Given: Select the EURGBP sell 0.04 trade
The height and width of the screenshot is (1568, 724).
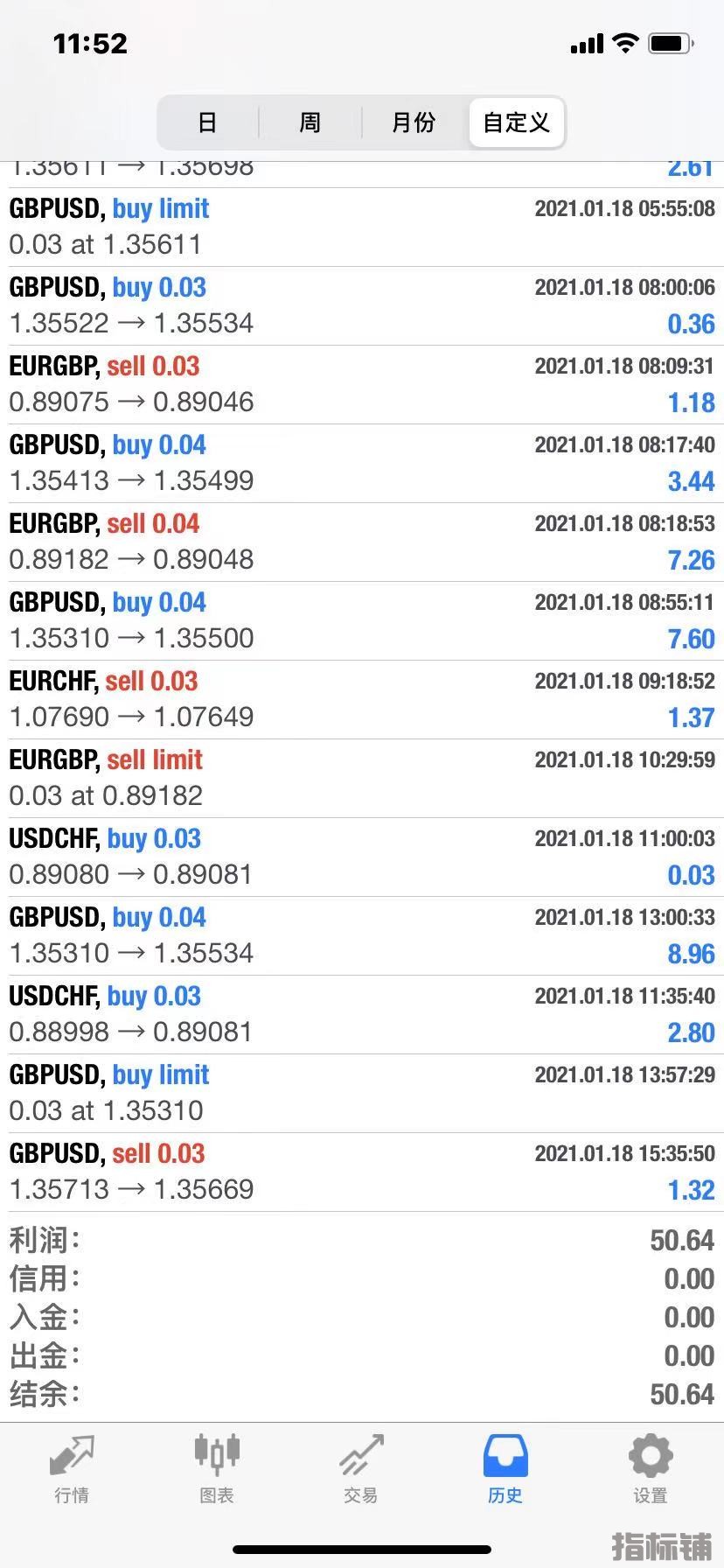Looking at the screenshot, I should (362, 542).
